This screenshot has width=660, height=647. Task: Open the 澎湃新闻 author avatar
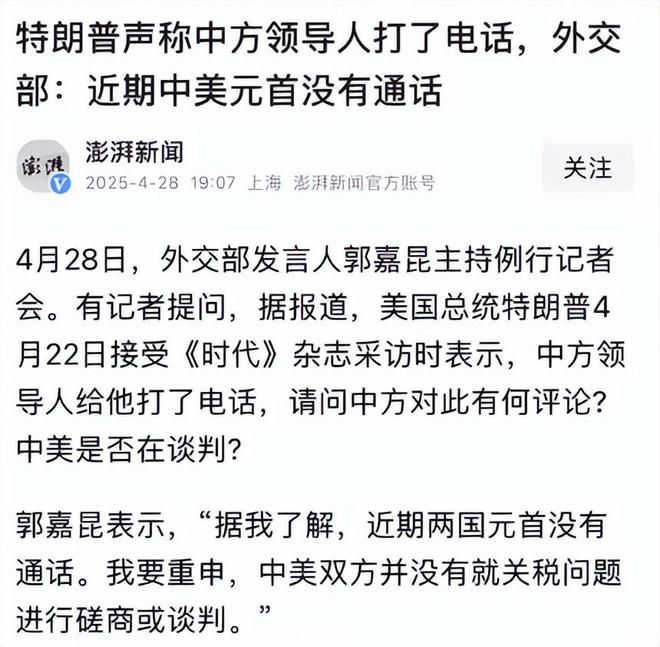point(43,167)
